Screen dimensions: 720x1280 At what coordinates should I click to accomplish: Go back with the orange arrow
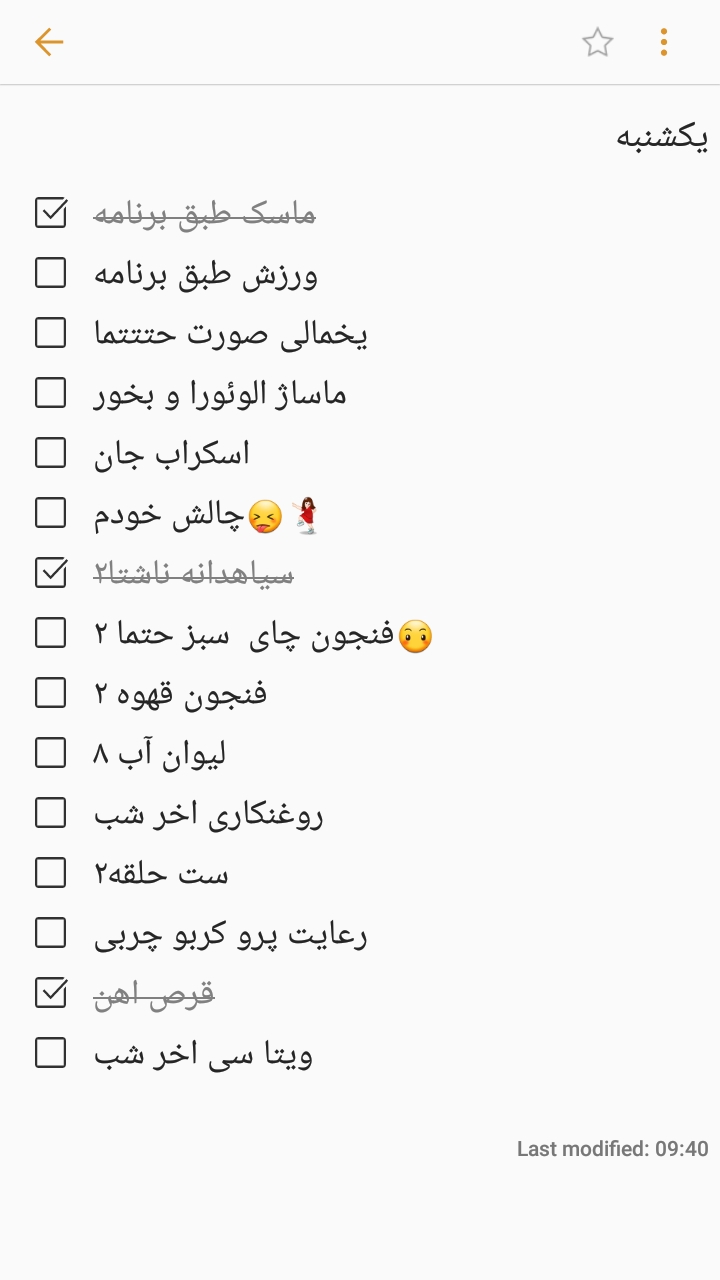point(48,42)
